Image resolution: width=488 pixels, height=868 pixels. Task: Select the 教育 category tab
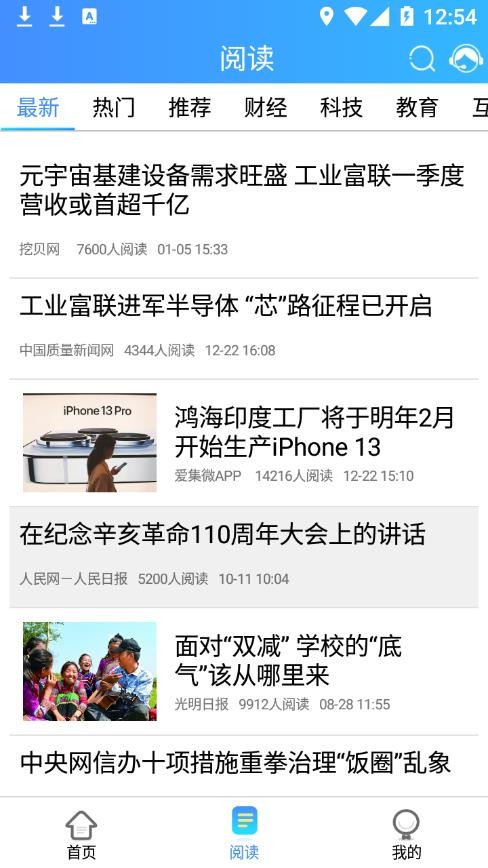click(x=417, y=107)
